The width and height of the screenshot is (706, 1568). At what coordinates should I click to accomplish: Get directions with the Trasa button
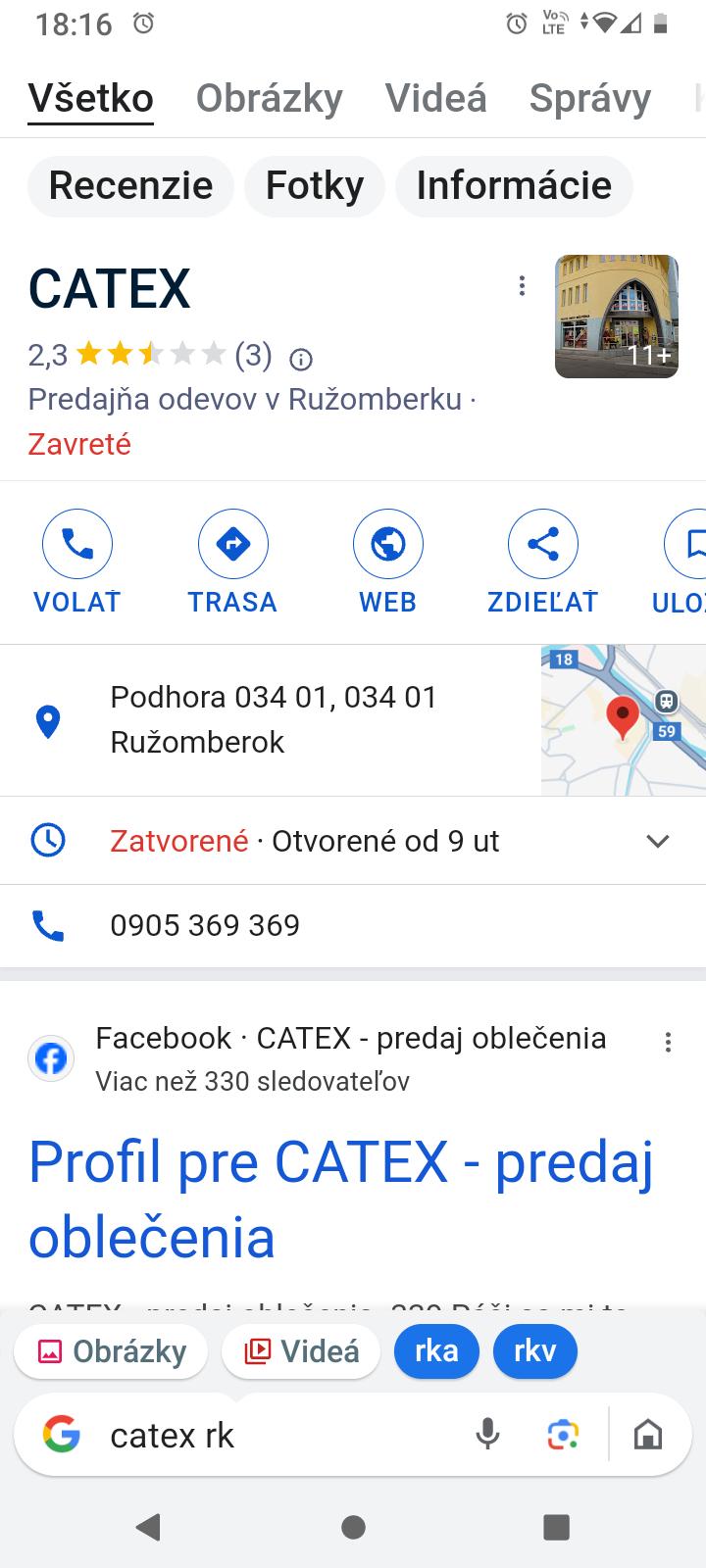click(x=232, y=563)
